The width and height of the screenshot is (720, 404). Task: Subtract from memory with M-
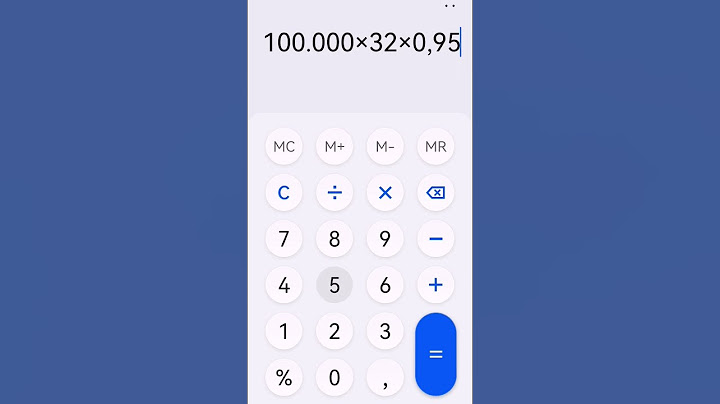point(385,147)
